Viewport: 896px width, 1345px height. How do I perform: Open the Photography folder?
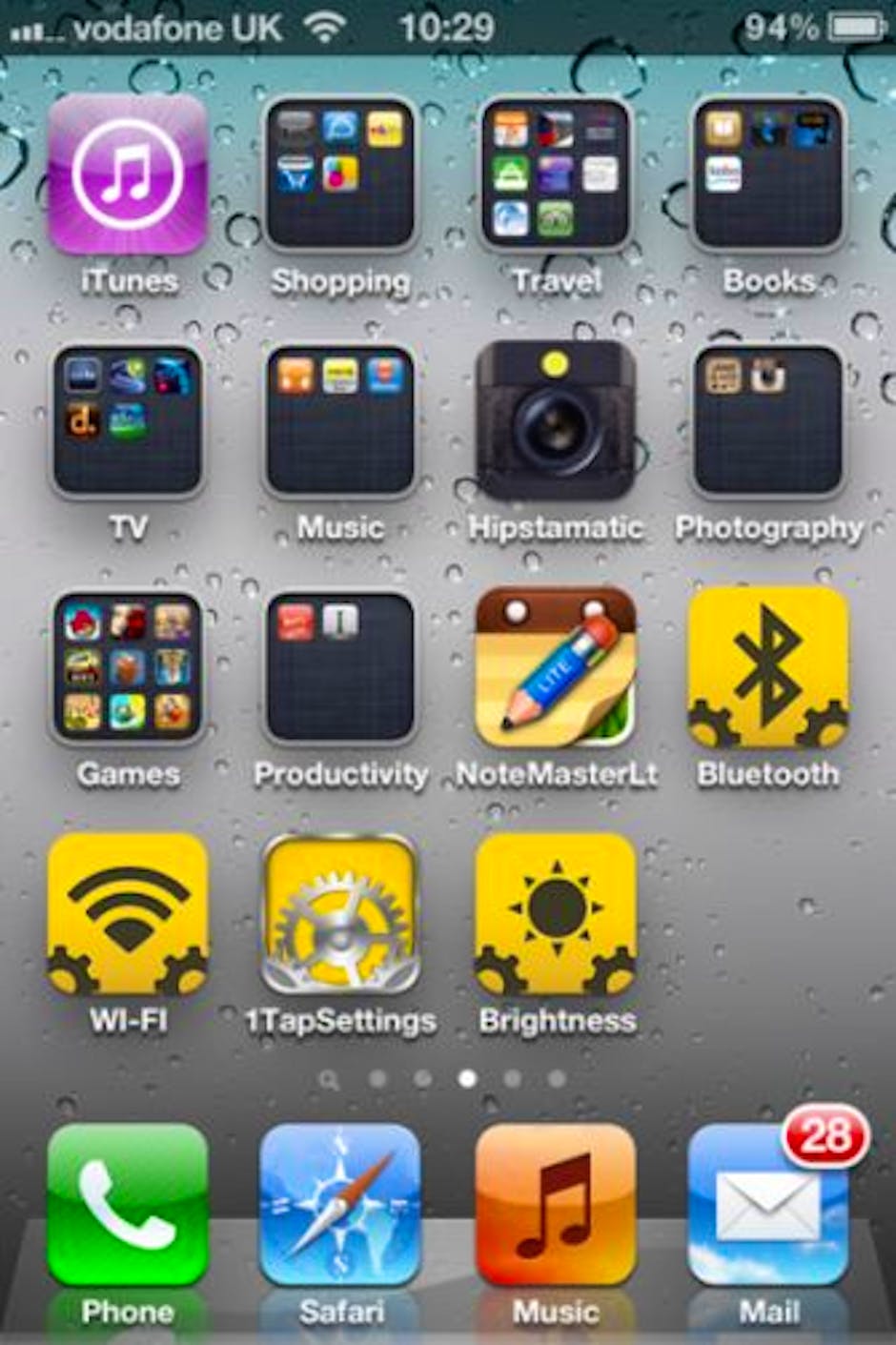click(x=768, y=420)
